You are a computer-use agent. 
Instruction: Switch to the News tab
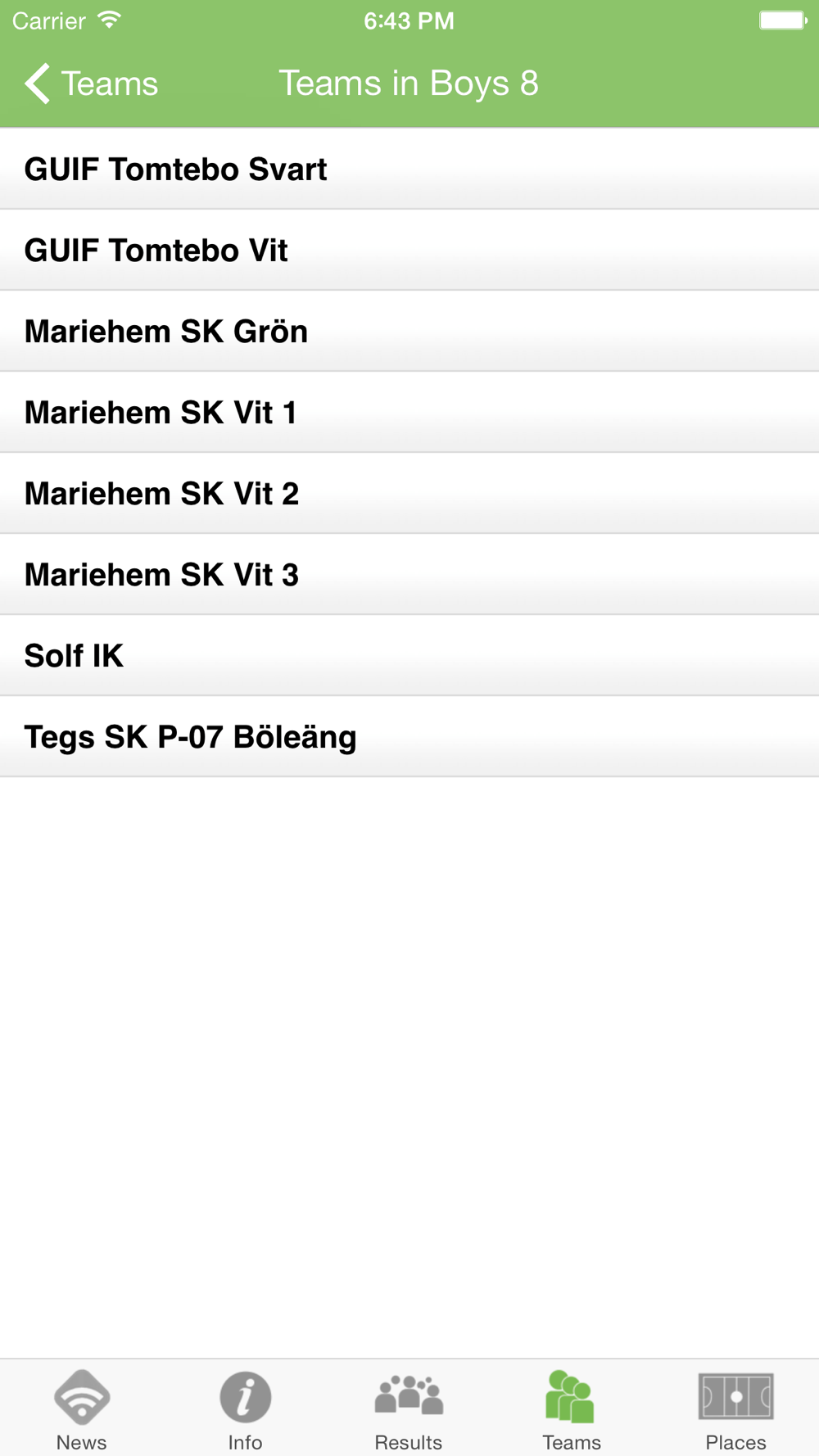click(82, 1409)
